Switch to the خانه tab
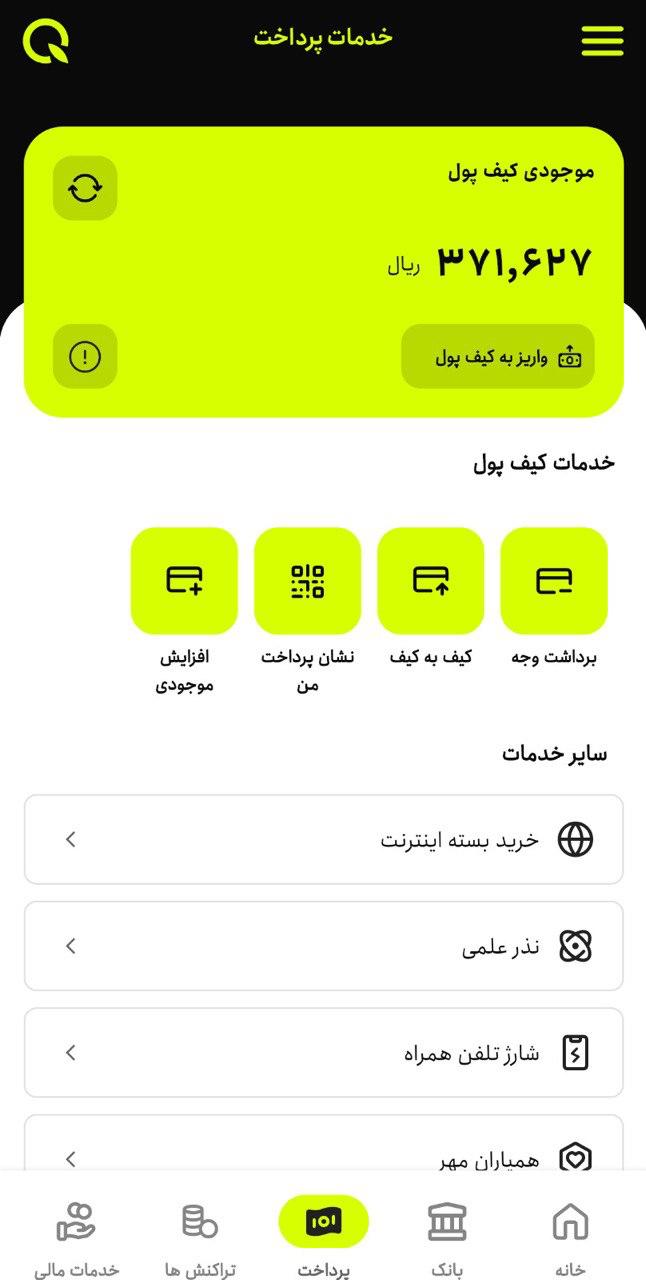 570,1238
